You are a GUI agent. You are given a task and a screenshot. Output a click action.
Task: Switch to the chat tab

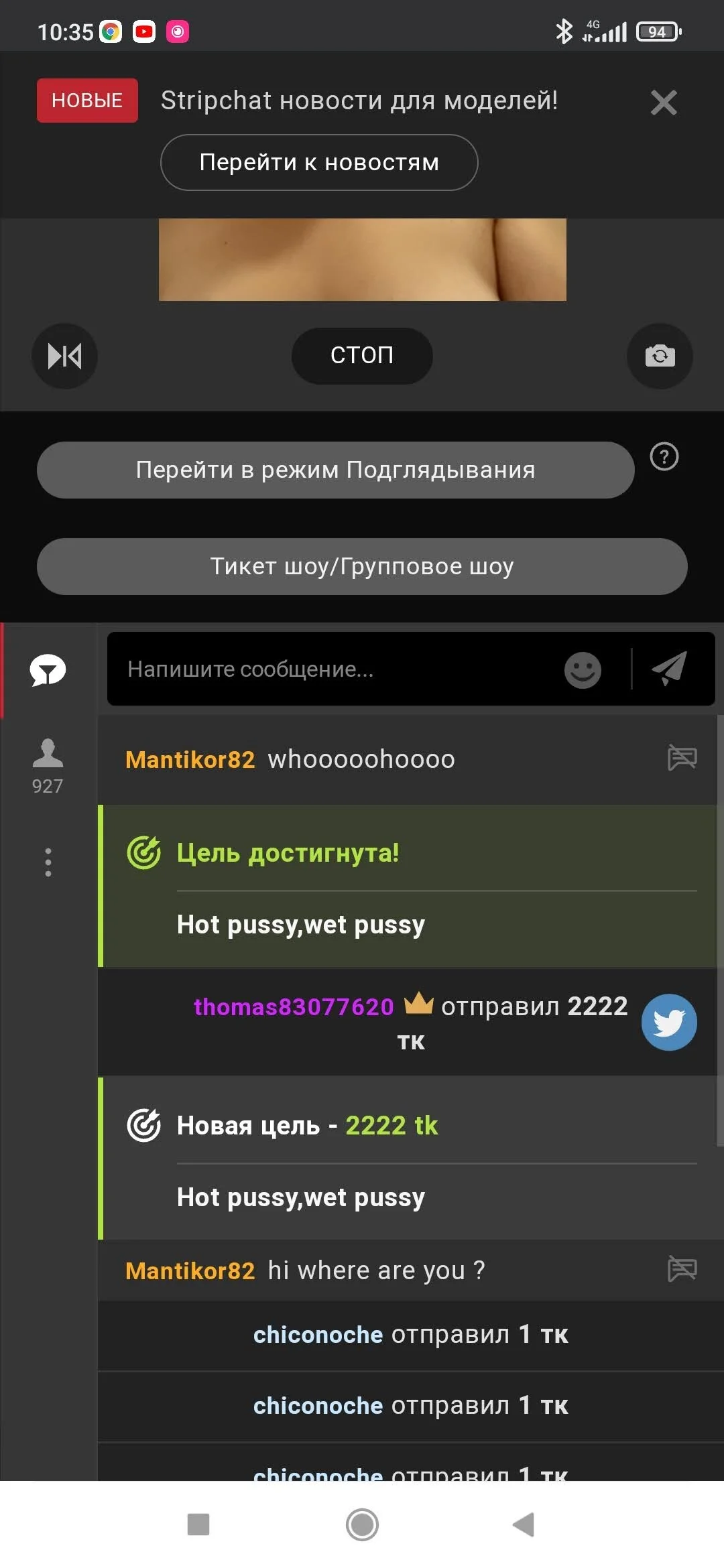coord(48,670)
